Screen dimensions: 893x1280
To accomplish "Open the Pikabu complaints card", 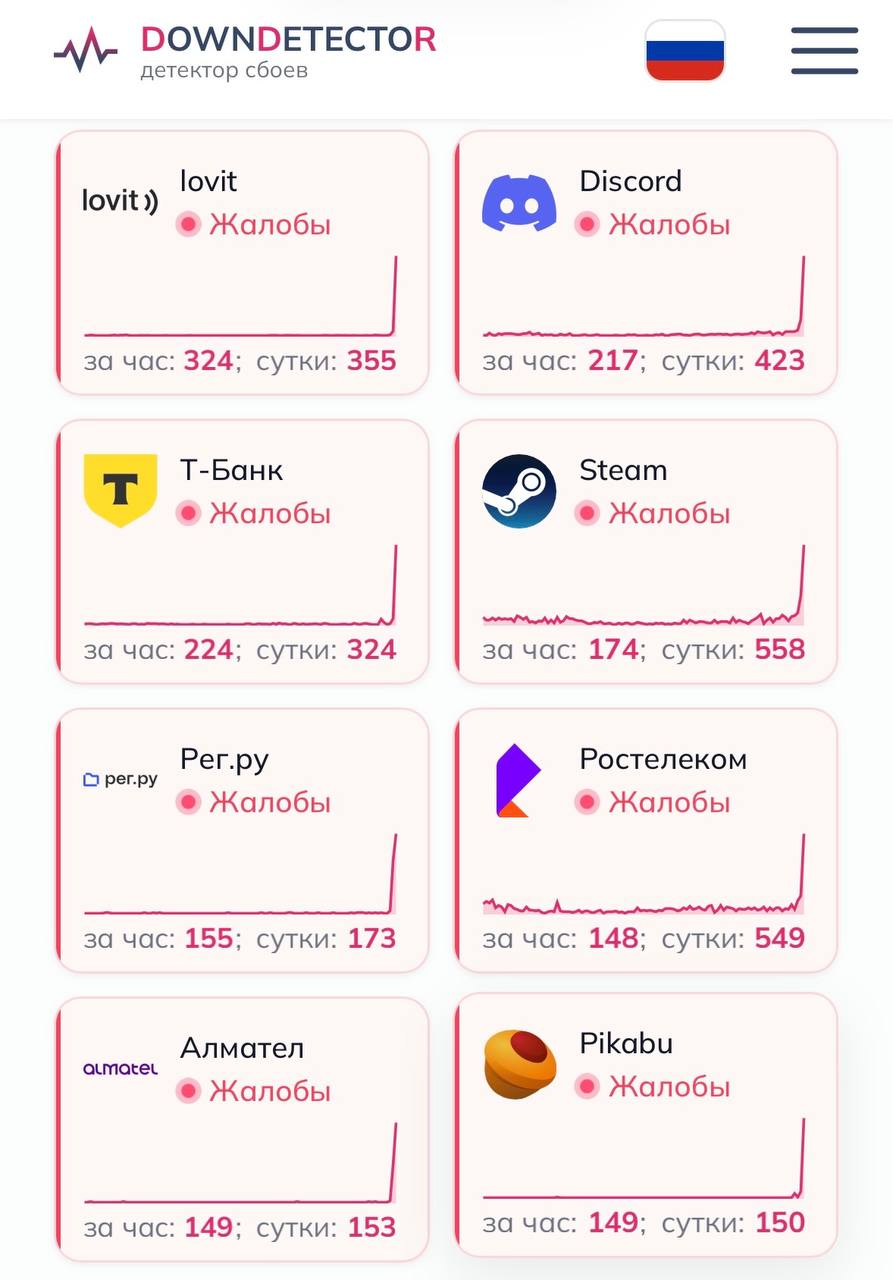I will pos(646,1125).
